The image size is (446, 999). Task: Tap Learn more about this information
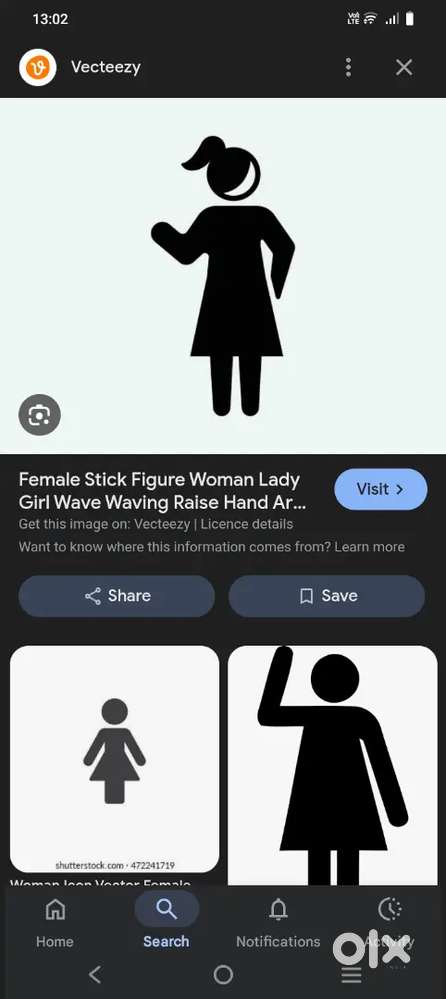coord(370,547)
